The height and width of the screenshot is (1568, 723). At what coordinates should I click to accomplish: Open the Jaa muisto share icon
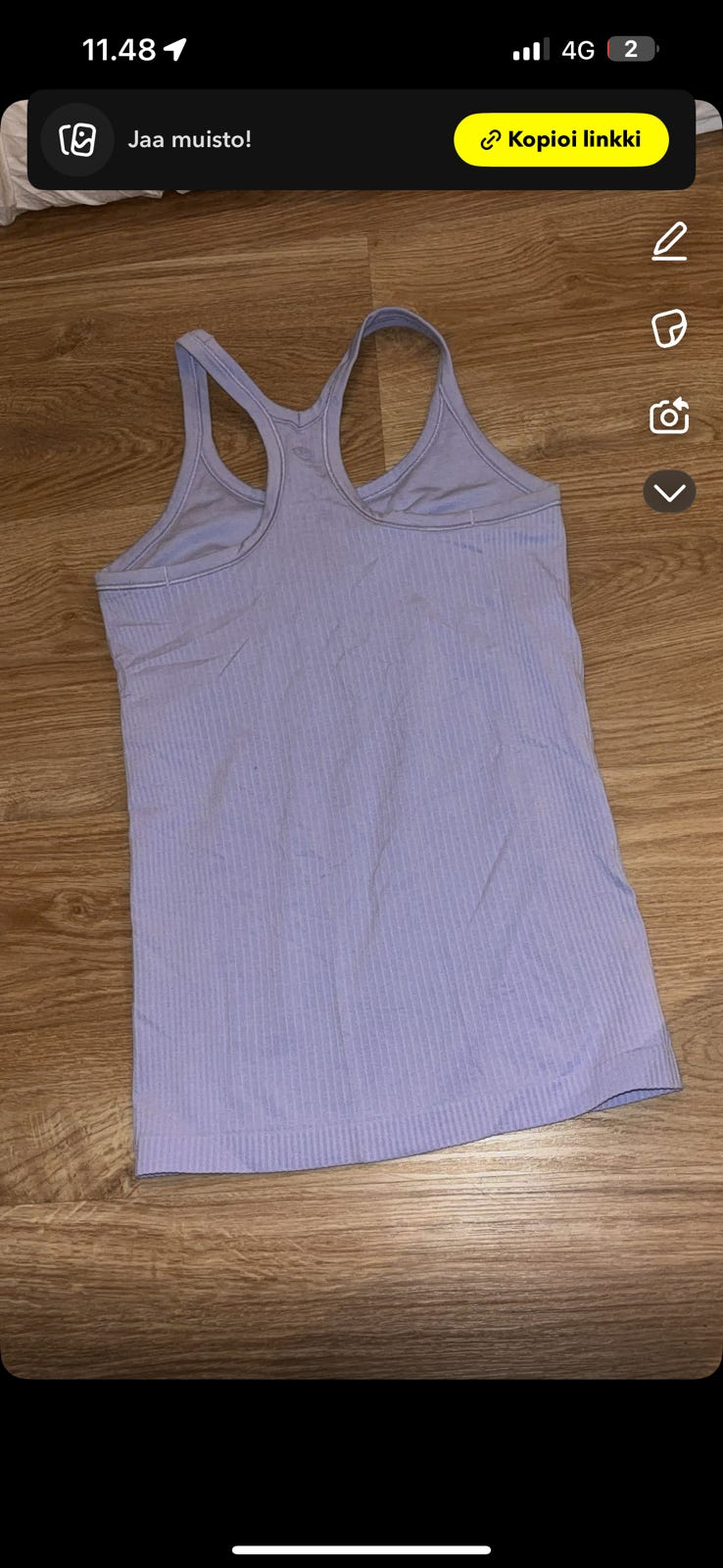point(77,140)
